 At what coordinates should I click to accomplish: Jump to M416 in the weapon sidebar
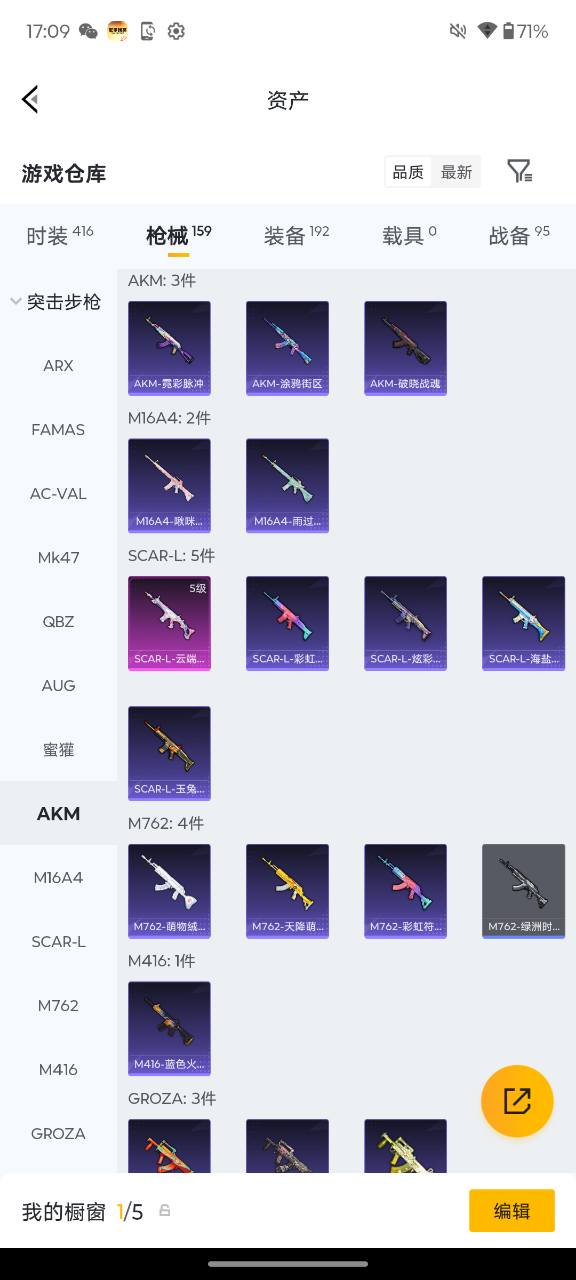(58, 1069)
